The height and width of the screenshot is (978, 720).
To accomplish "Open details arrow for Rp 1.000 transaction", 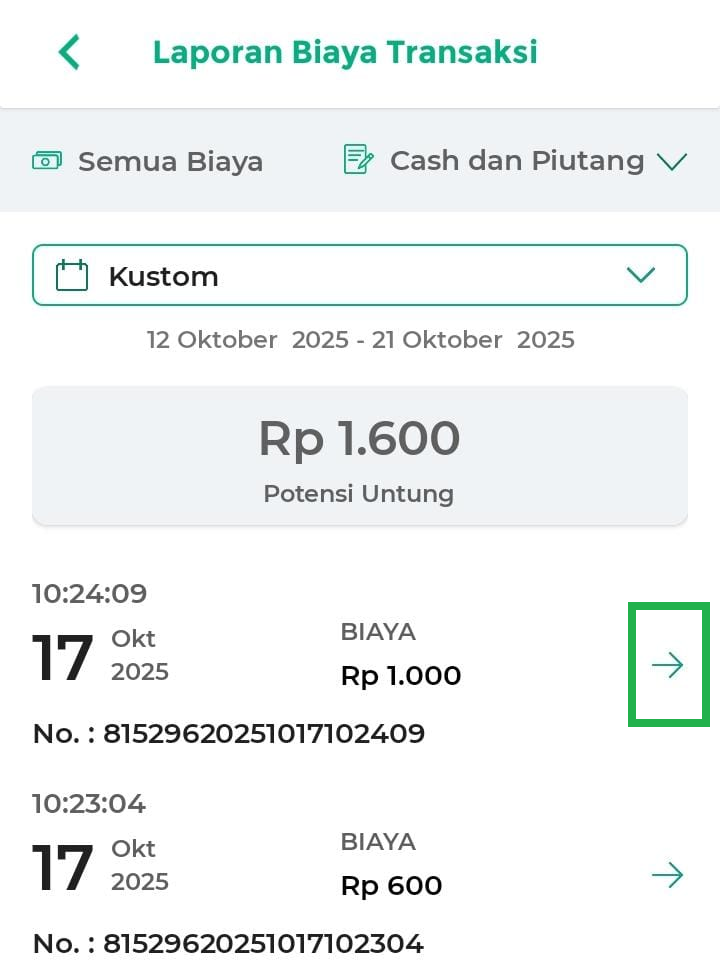I will pos(667,665).
